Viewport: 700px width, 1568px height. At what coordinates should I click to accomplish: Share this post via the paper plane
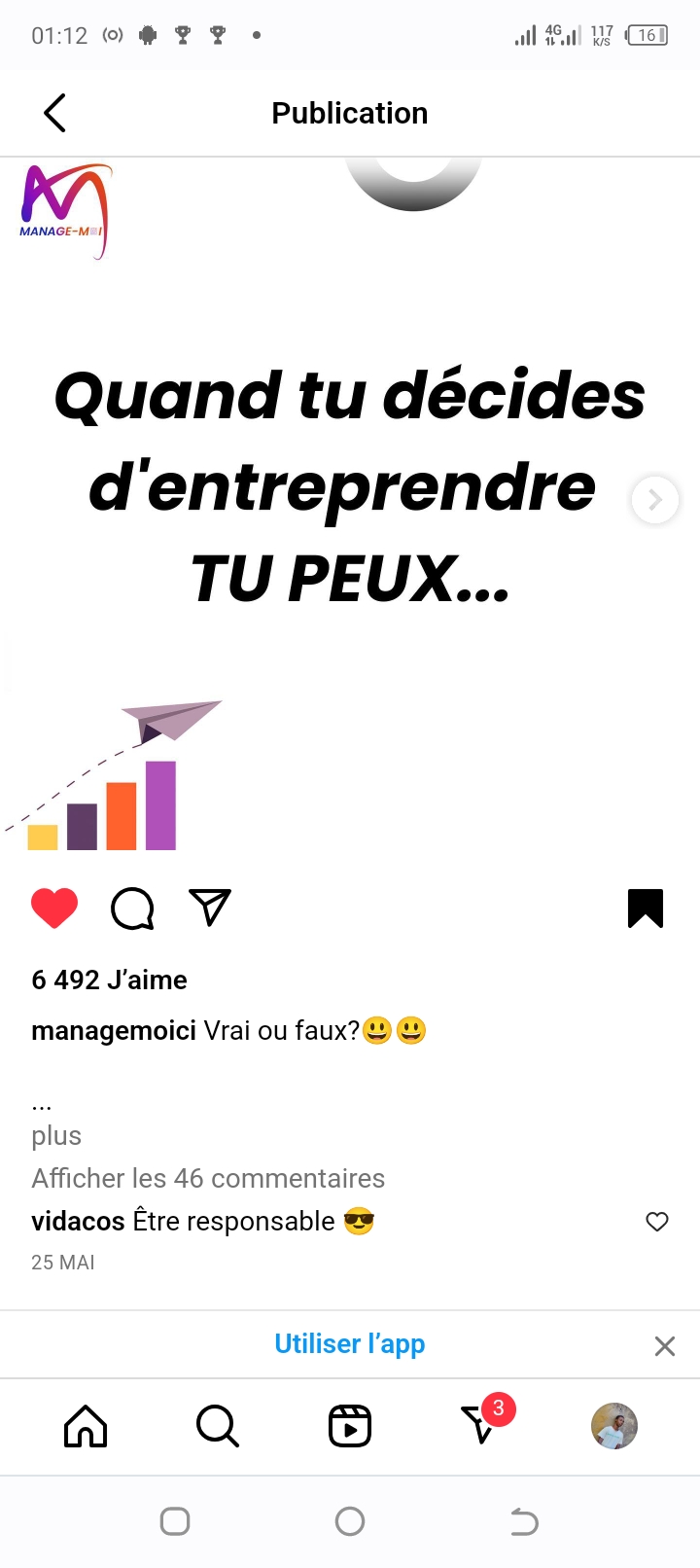coord(210,908)
